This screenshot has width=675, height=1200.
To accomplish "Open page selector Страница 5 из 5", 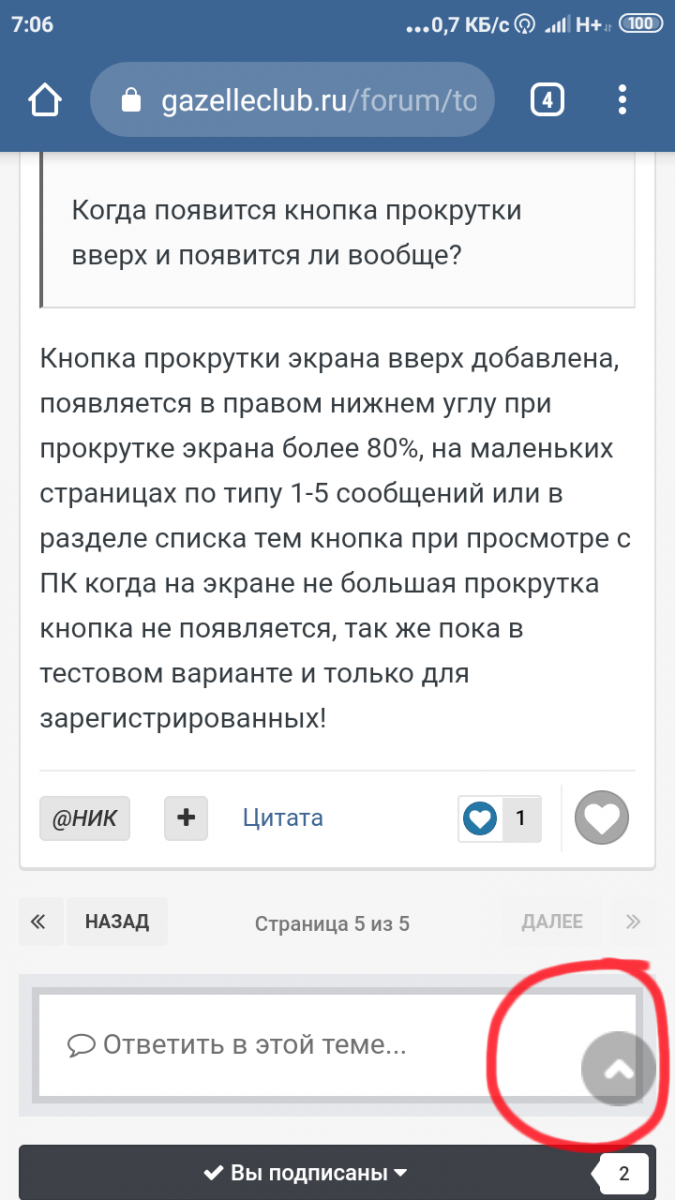I will tap(332, 923).
